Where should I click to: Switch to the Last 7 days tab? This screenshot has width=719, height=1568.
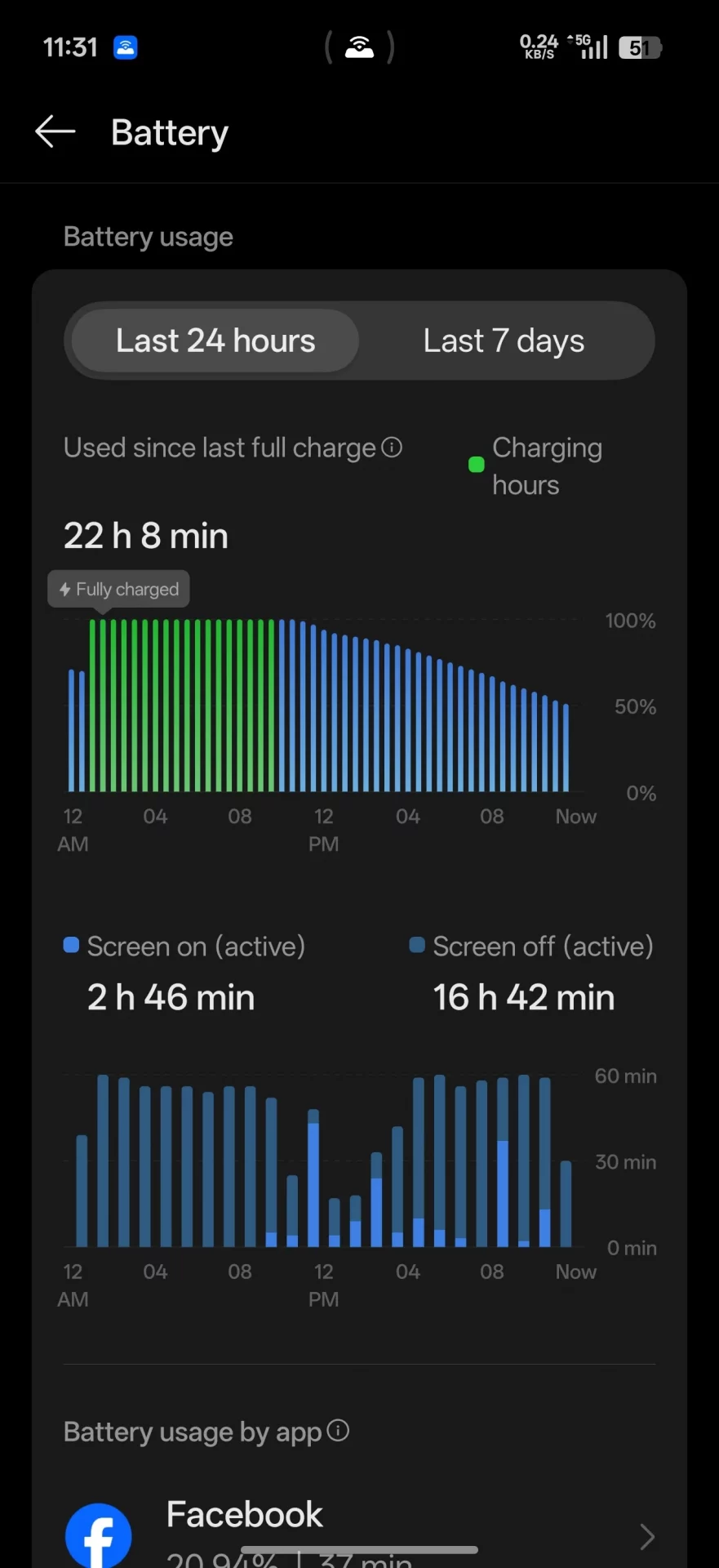point(504,341)
